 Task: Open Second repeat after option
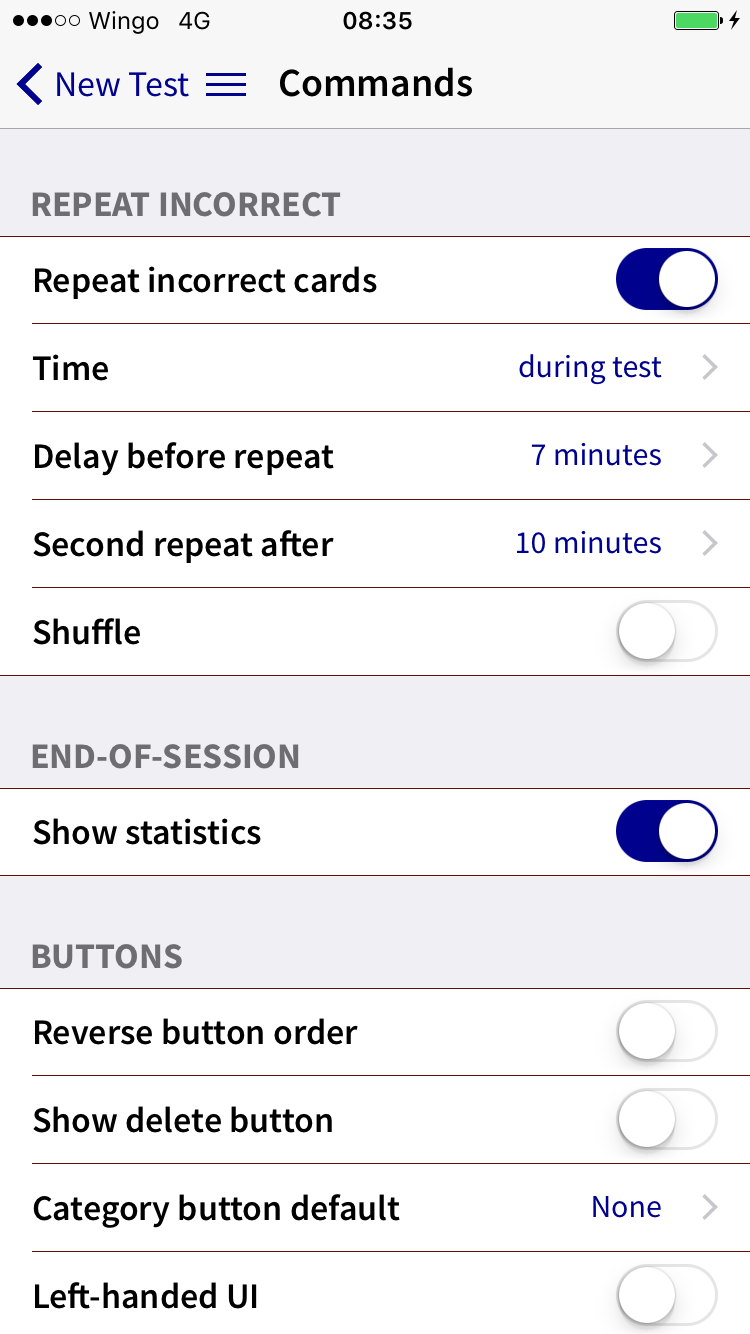[375, 544]
